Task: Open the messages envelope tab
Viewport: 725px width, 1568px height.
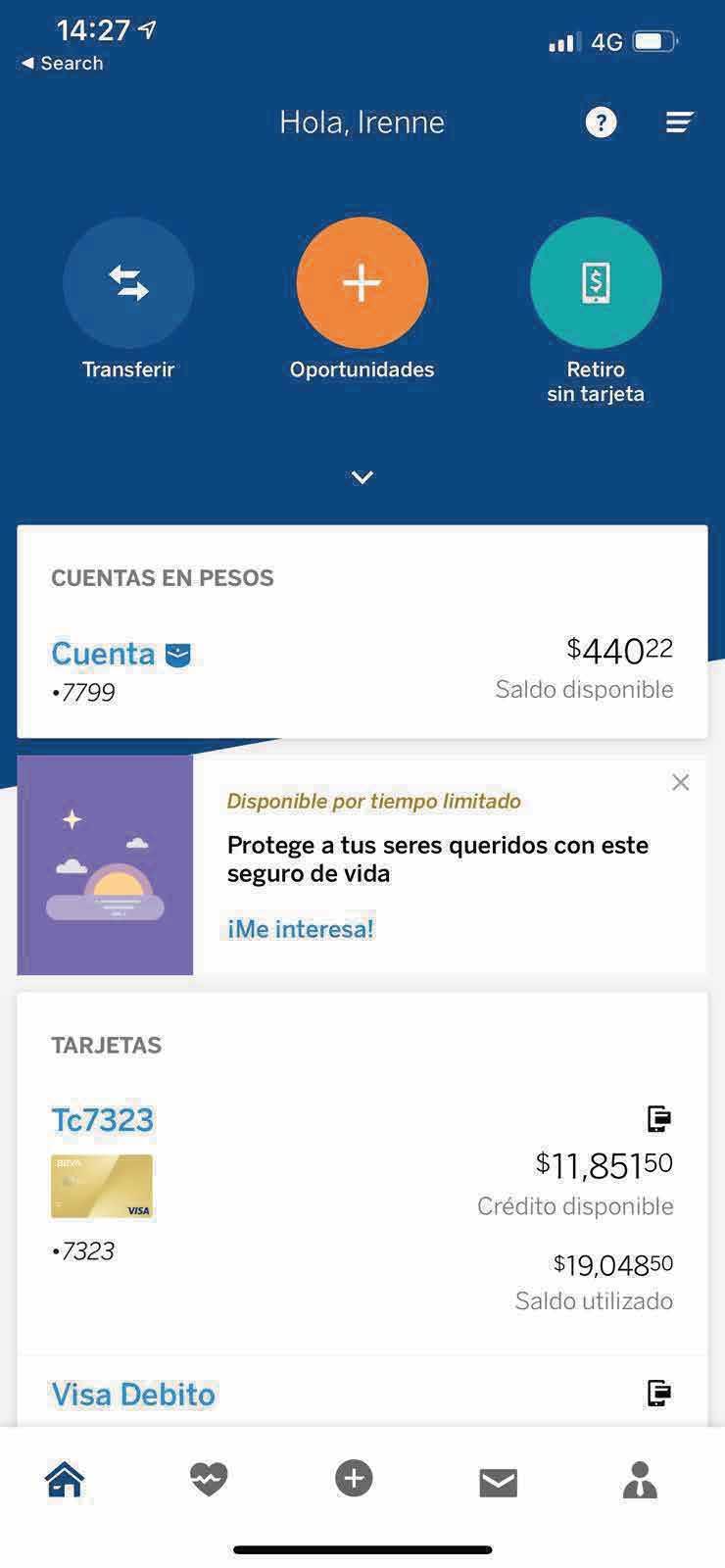Action: (498, 1482)
